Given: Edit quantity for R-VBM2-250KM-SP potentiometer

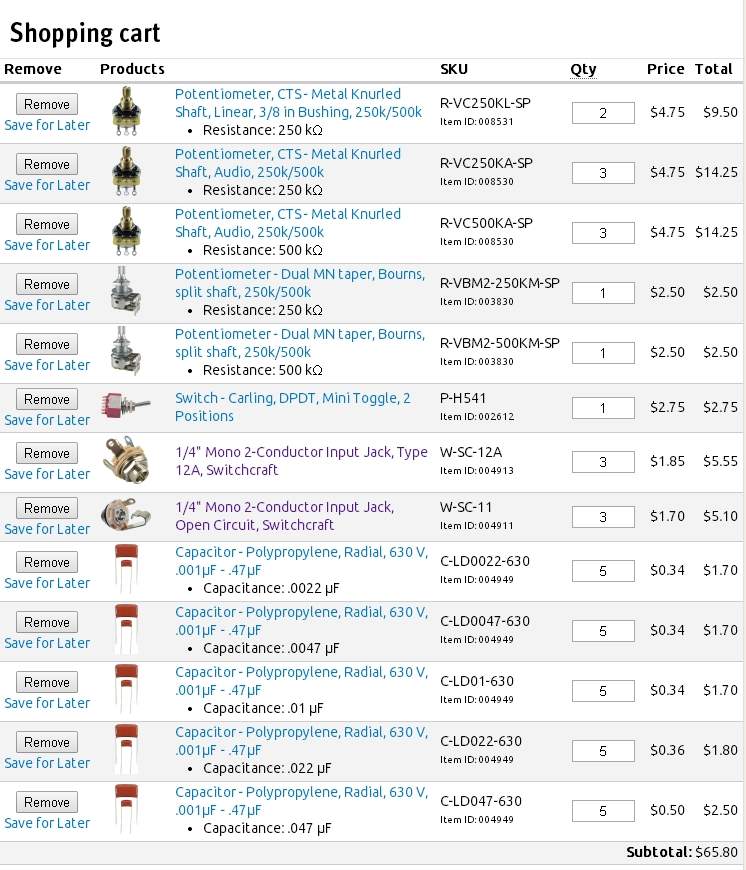Looking at the screenshot, I should [x=603, y=293].
